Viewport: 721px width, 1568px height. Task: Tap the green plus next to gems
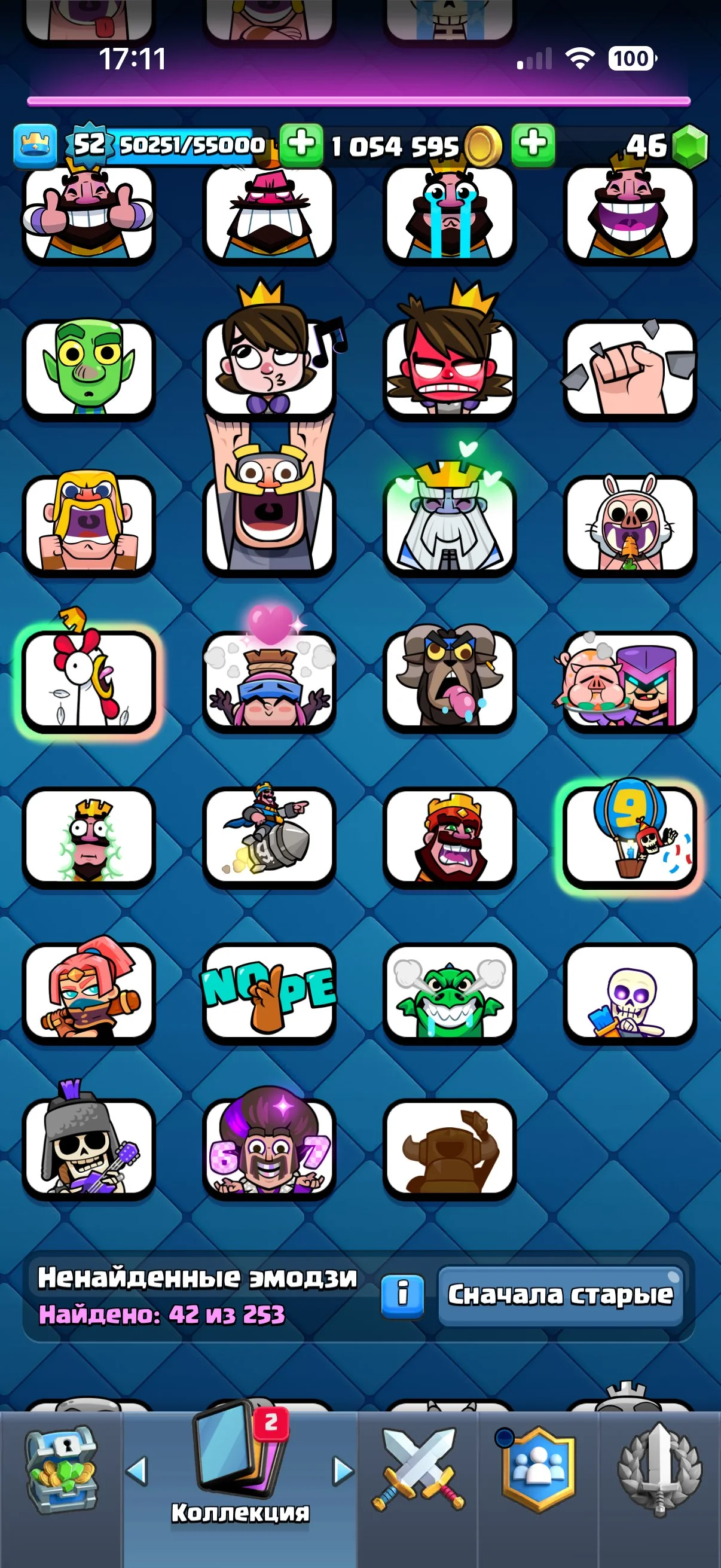point(533,145)
